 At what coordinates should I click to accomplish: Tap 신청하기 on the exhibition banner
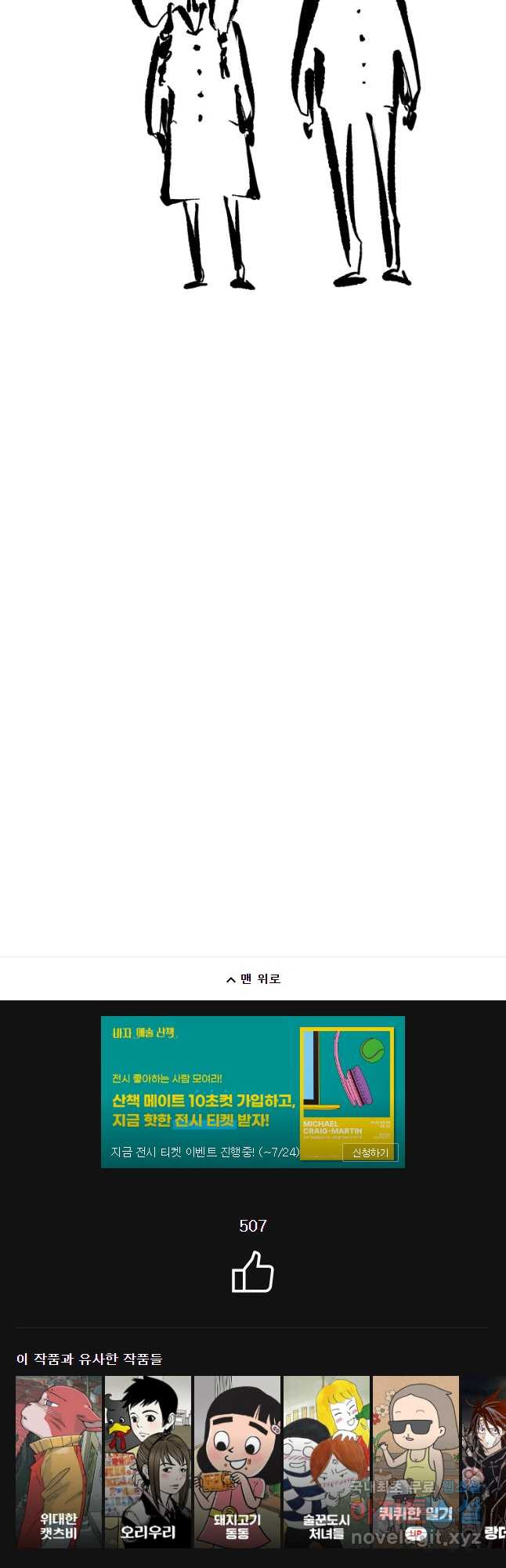point(370,1152)
